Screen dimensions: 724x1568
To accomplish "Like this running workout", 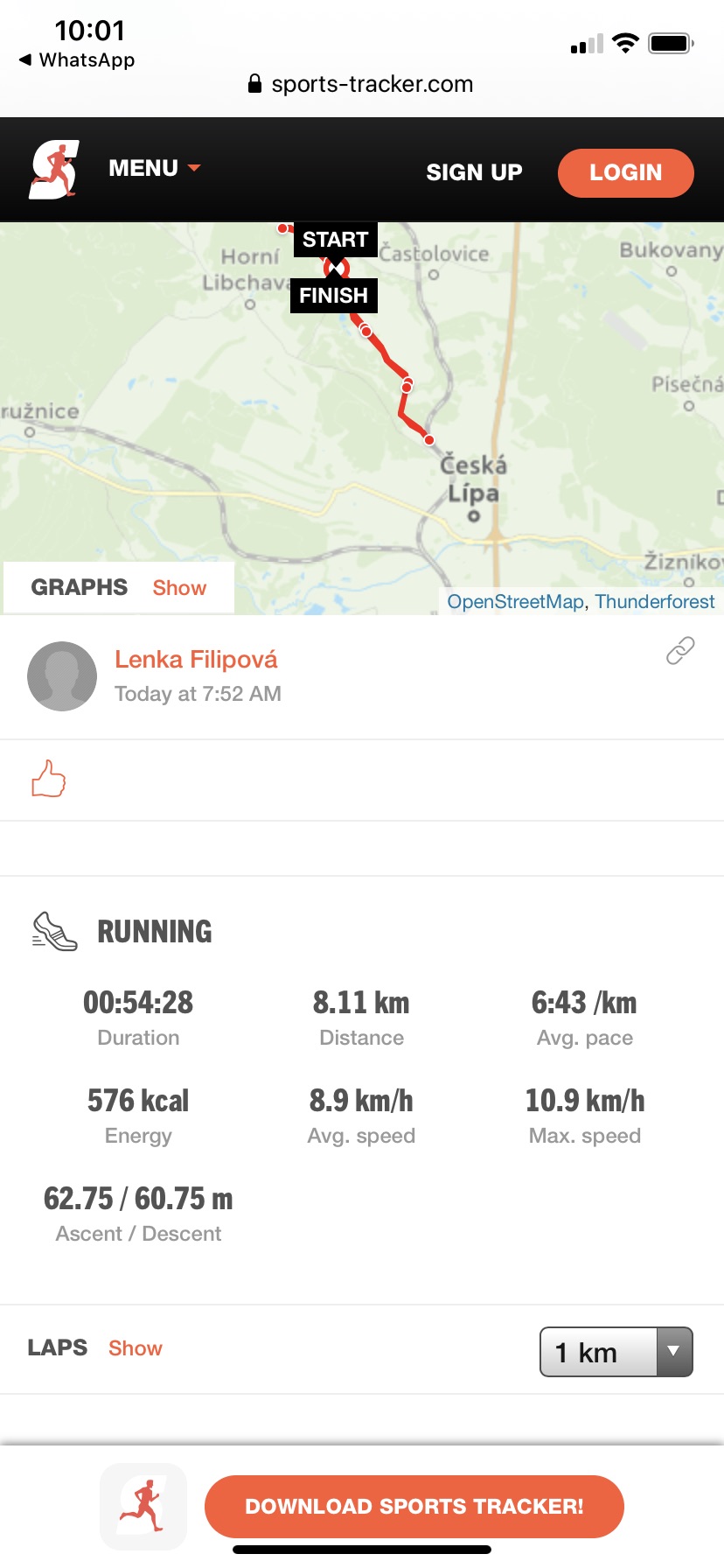I will [x=49, y=779].
